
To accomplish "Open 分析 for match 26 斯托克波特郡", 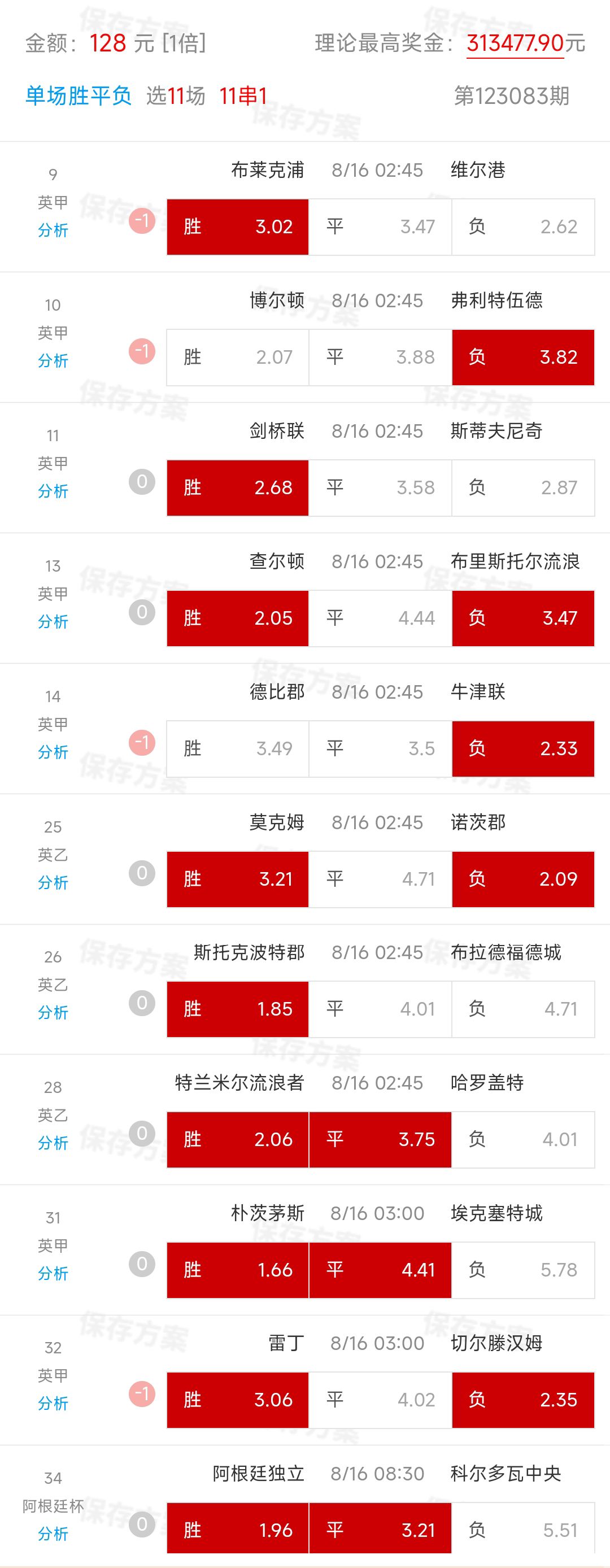I will coord(53,1012).
